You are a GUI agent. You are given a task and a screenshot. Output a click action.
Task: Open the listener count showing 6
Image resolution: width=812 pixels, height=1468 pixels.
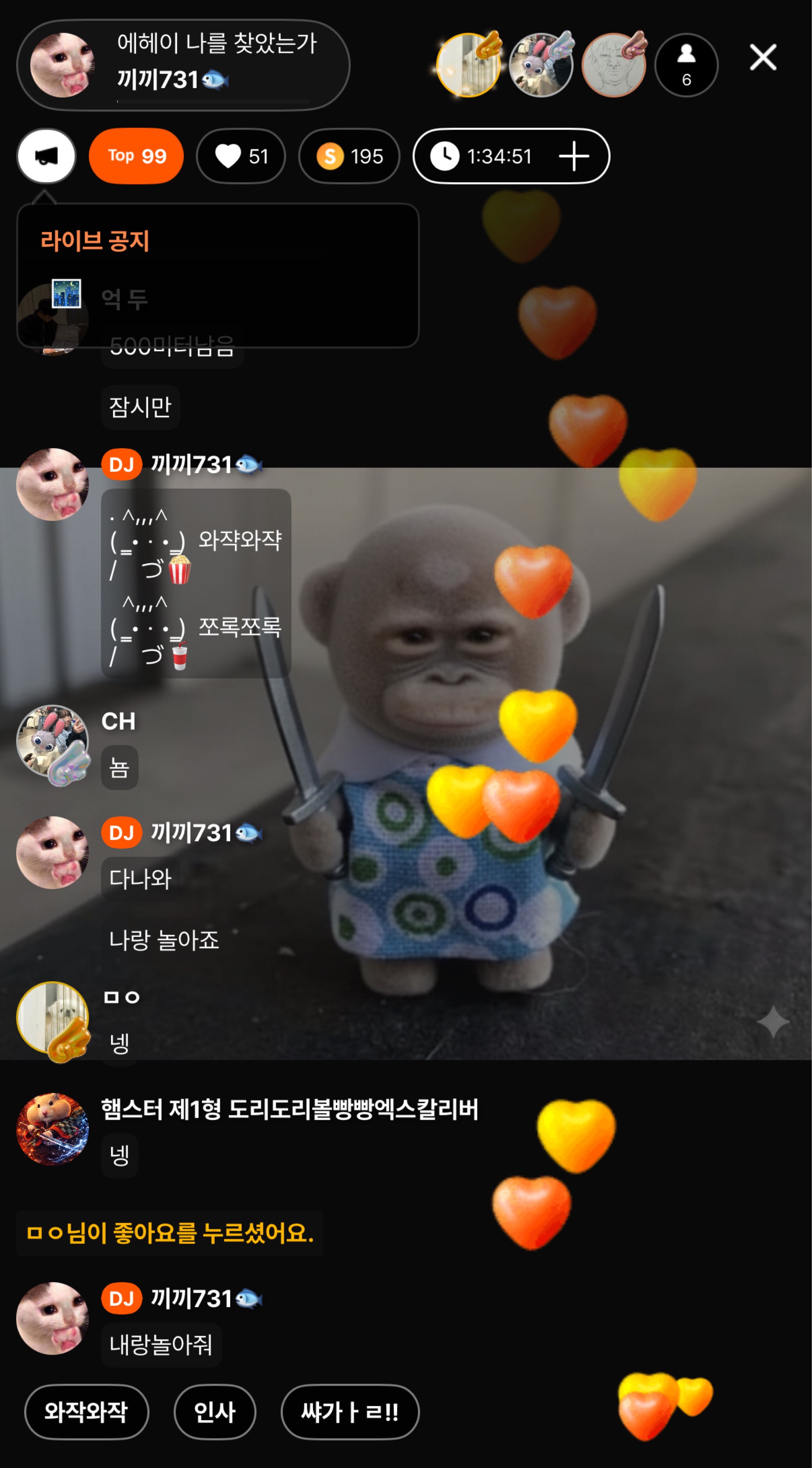[x=686, y=65]
